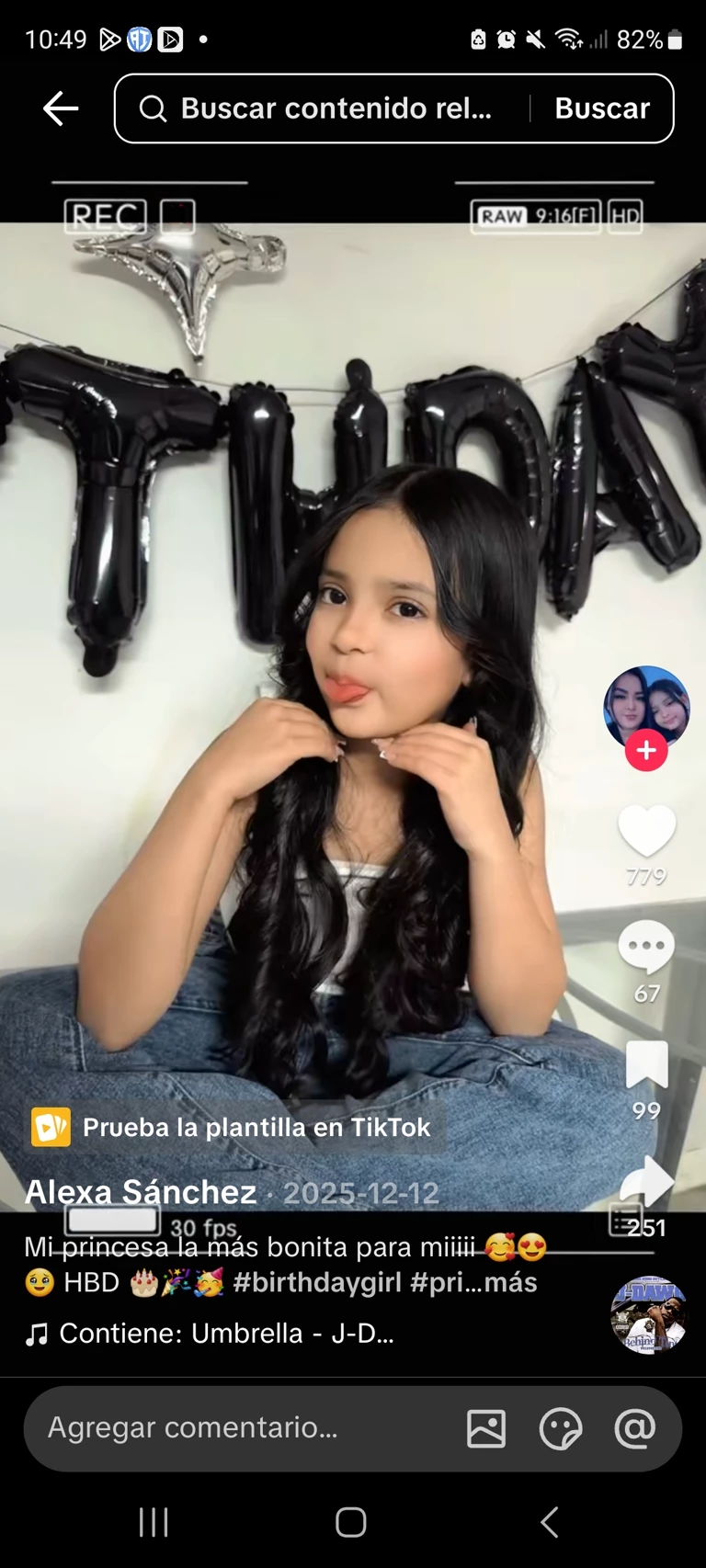
Task: Try the template "Prueba la plantilla en TikTok"
Action: pos(234,1128)
